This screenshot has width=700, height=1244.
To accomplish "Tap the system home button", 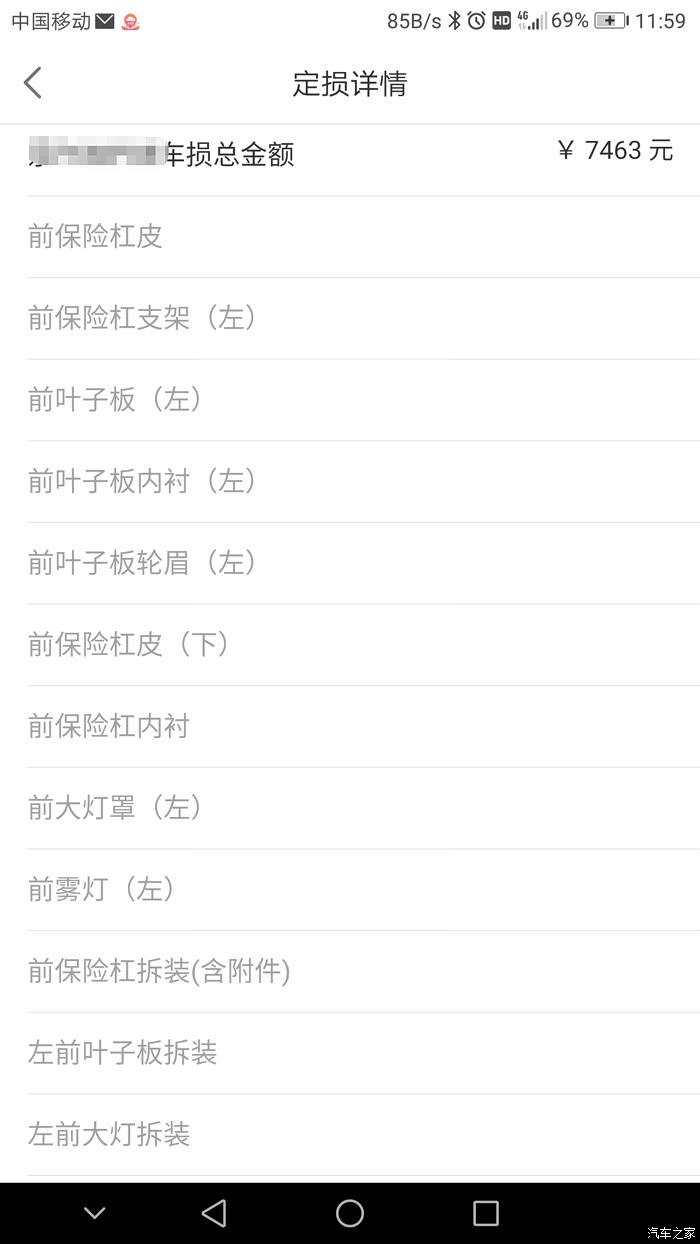I will click(x=350, y=1213).
